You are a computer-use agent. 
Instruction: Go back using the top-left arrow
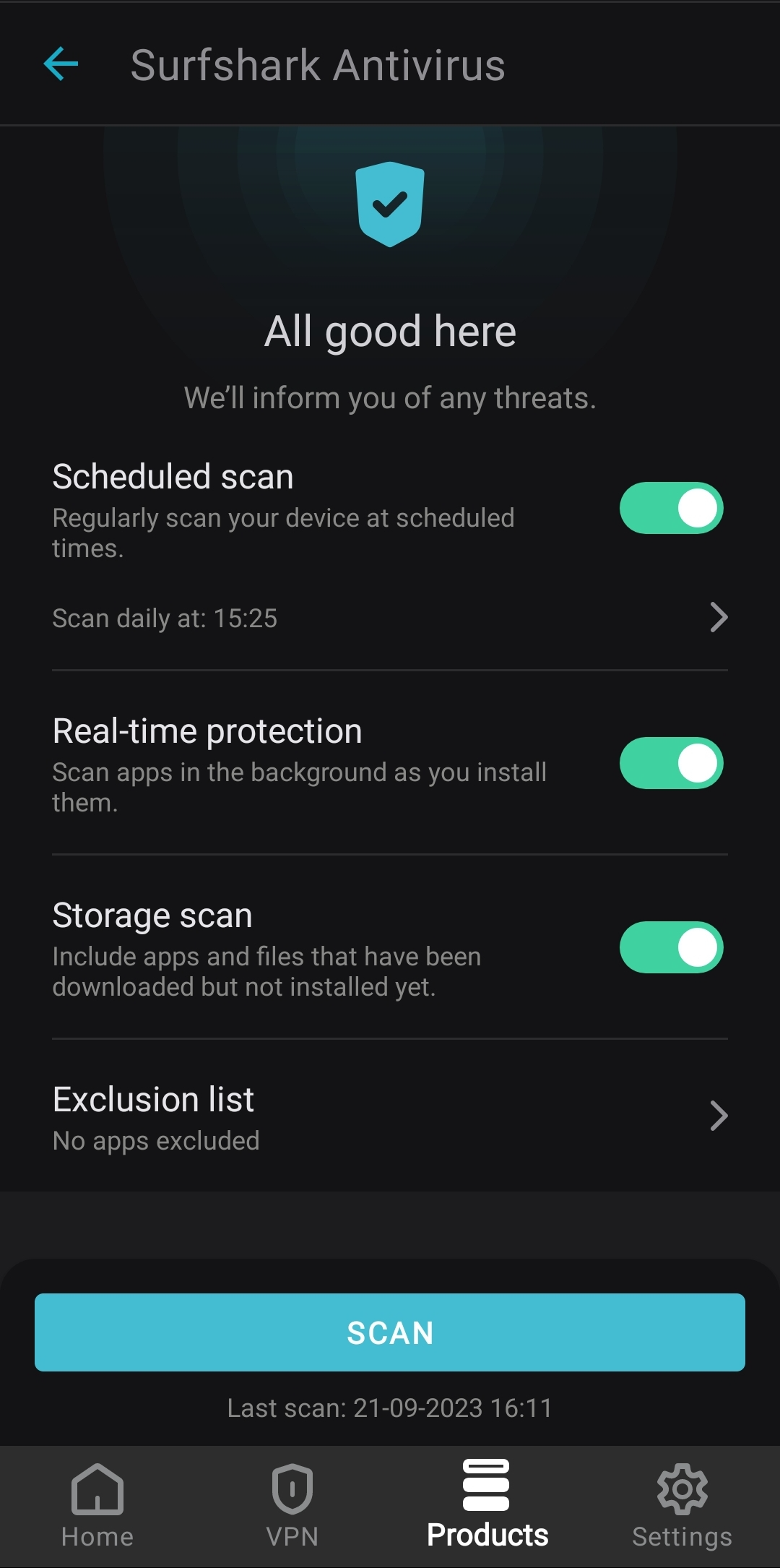(61, 64)
